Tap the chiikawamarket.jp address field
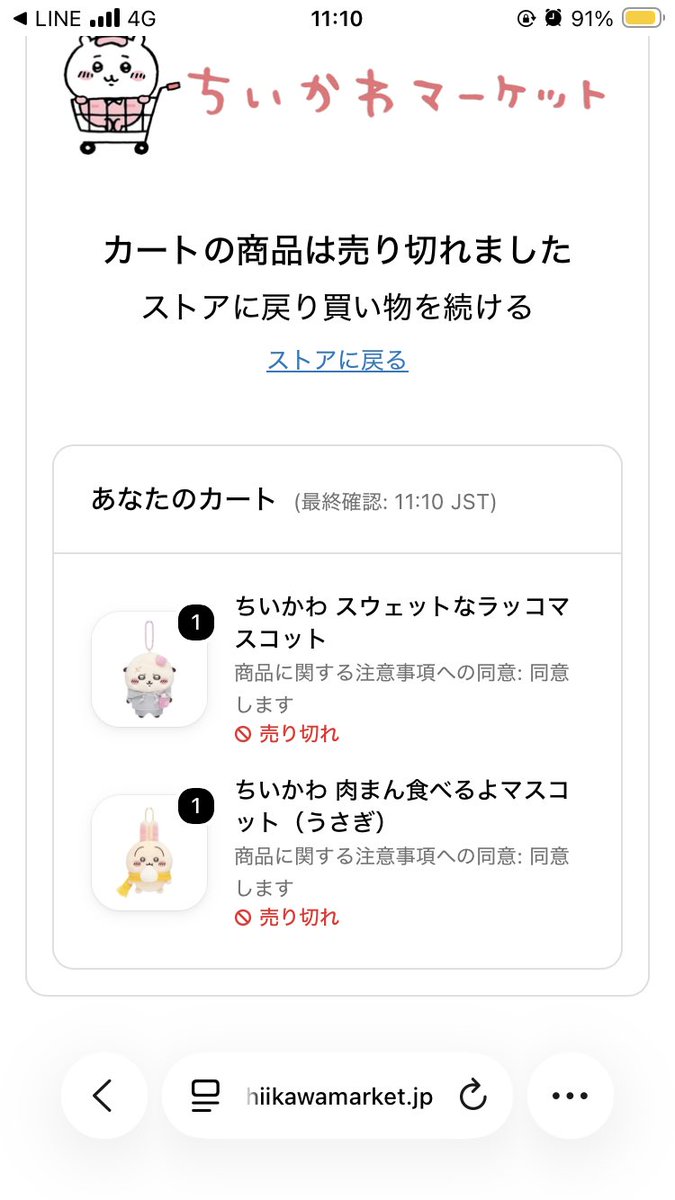The height and width of the screenshot is (1200, 675). coord(338,1096)
